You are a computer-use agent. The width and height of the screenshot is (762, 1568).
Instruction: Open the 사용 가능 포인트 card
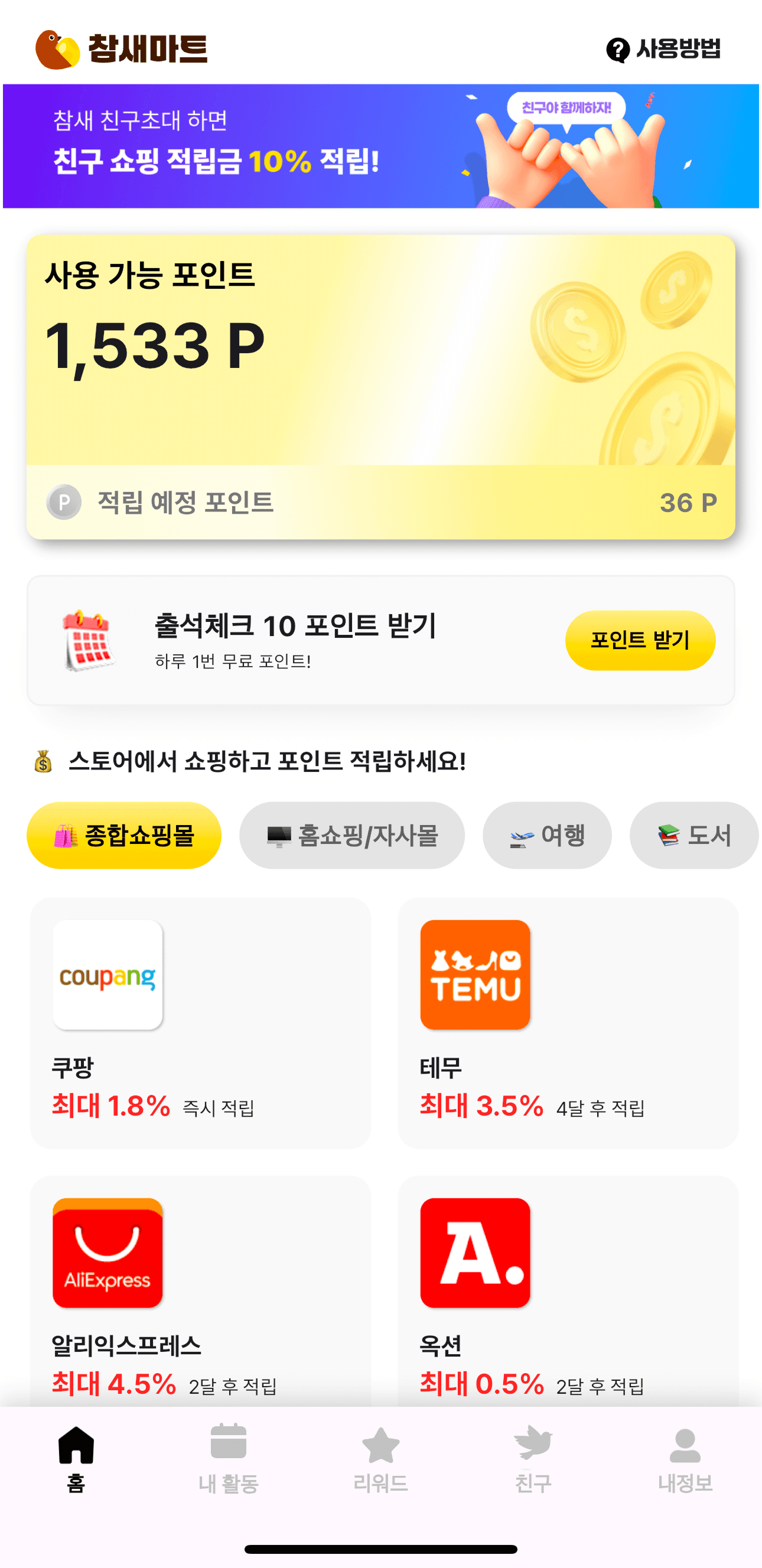click(x=381, y=350)
